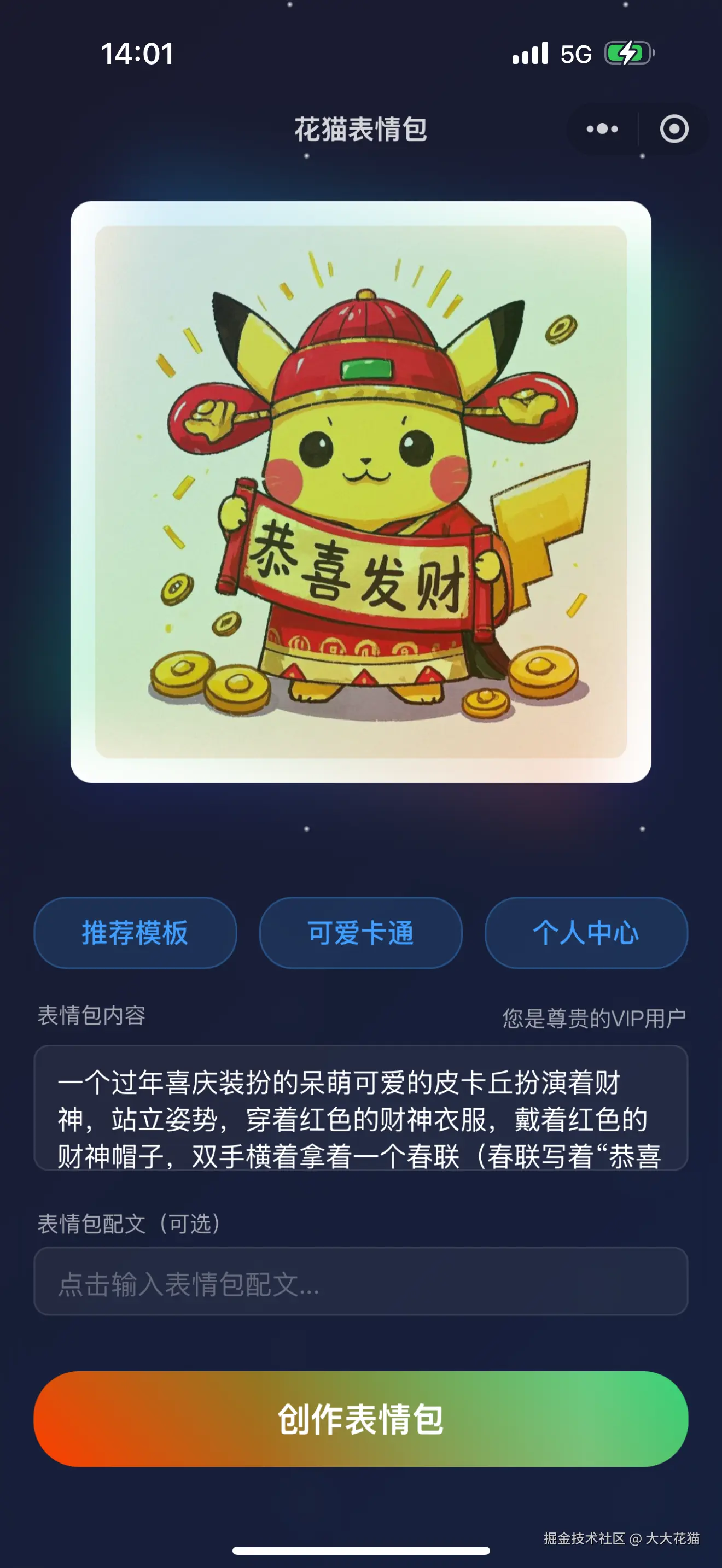Tap the home indicator bar at bottom

coord(361,1550)
